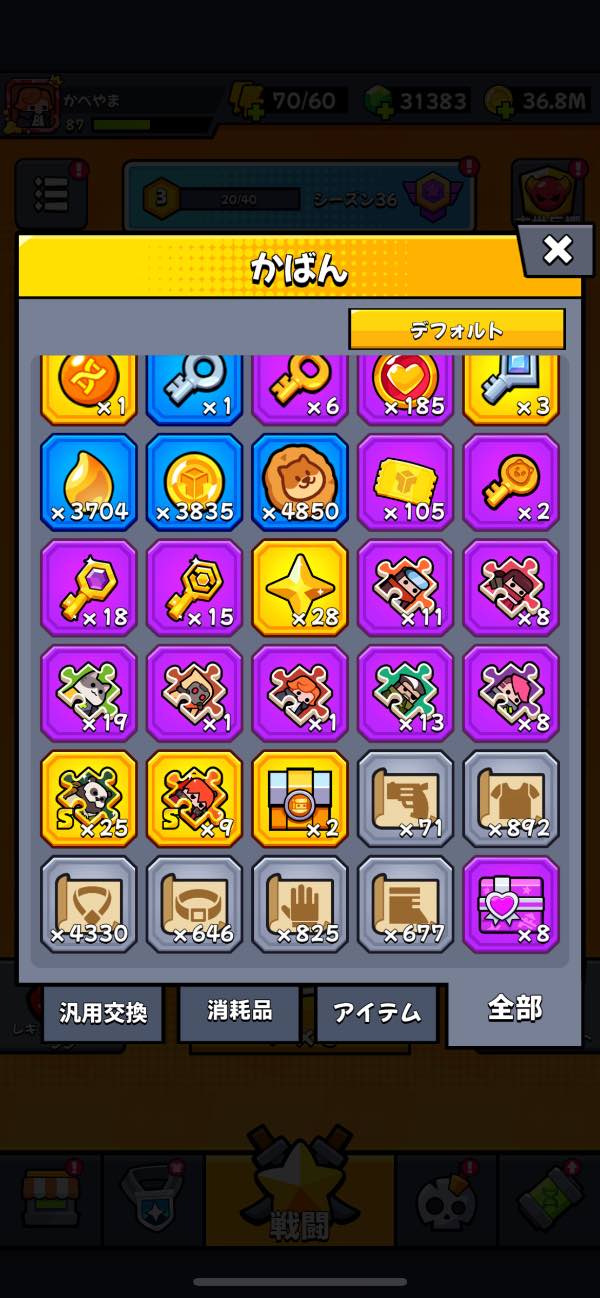The height and width of the screenshot is (1298, 600).
Task: Switch to the 汎用交換 tab
Action: point(102,1012)
